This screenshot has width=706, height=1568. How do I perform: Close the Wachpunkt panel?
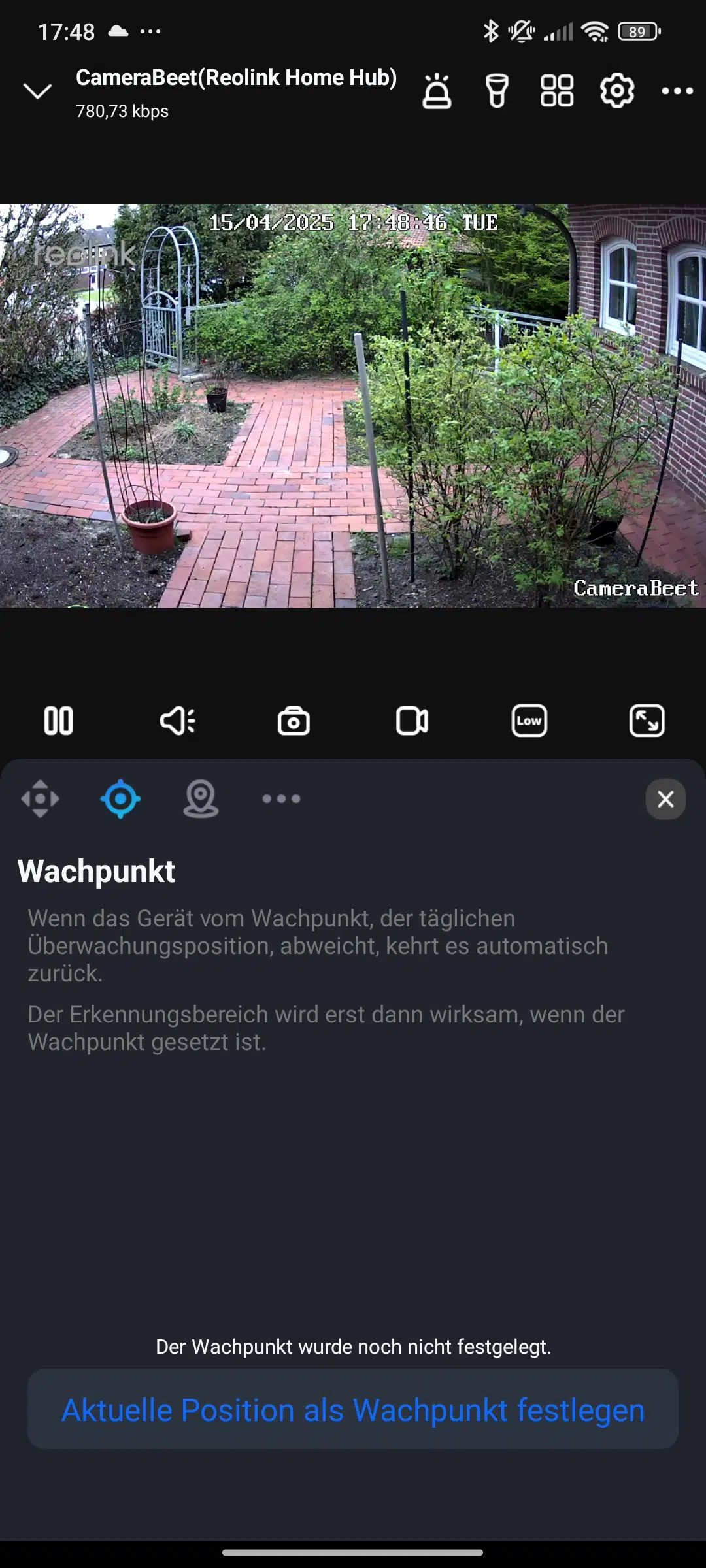point(665,798)
